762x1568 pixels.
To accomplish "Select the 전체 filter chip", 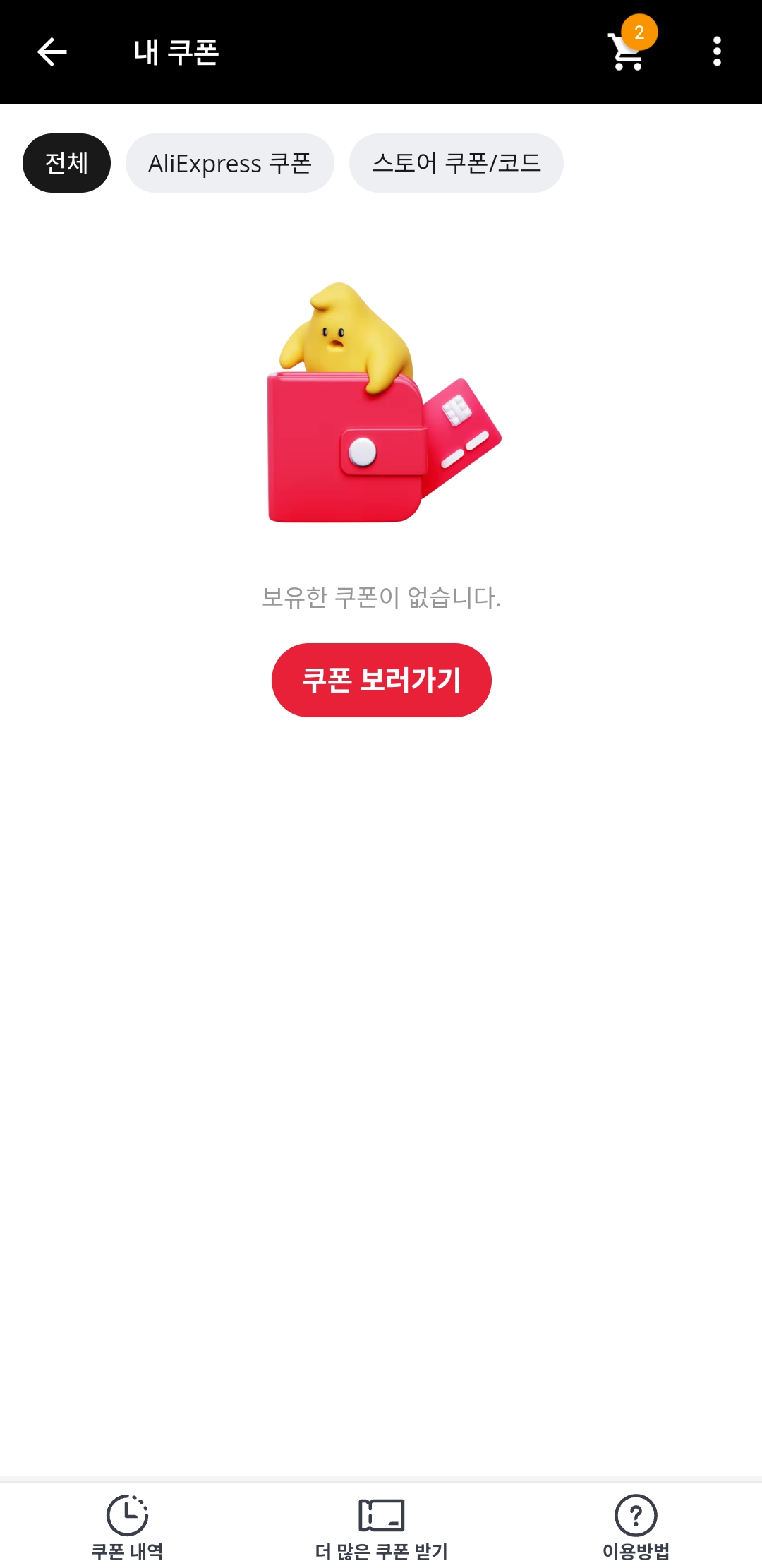I will tap(66, 163).
